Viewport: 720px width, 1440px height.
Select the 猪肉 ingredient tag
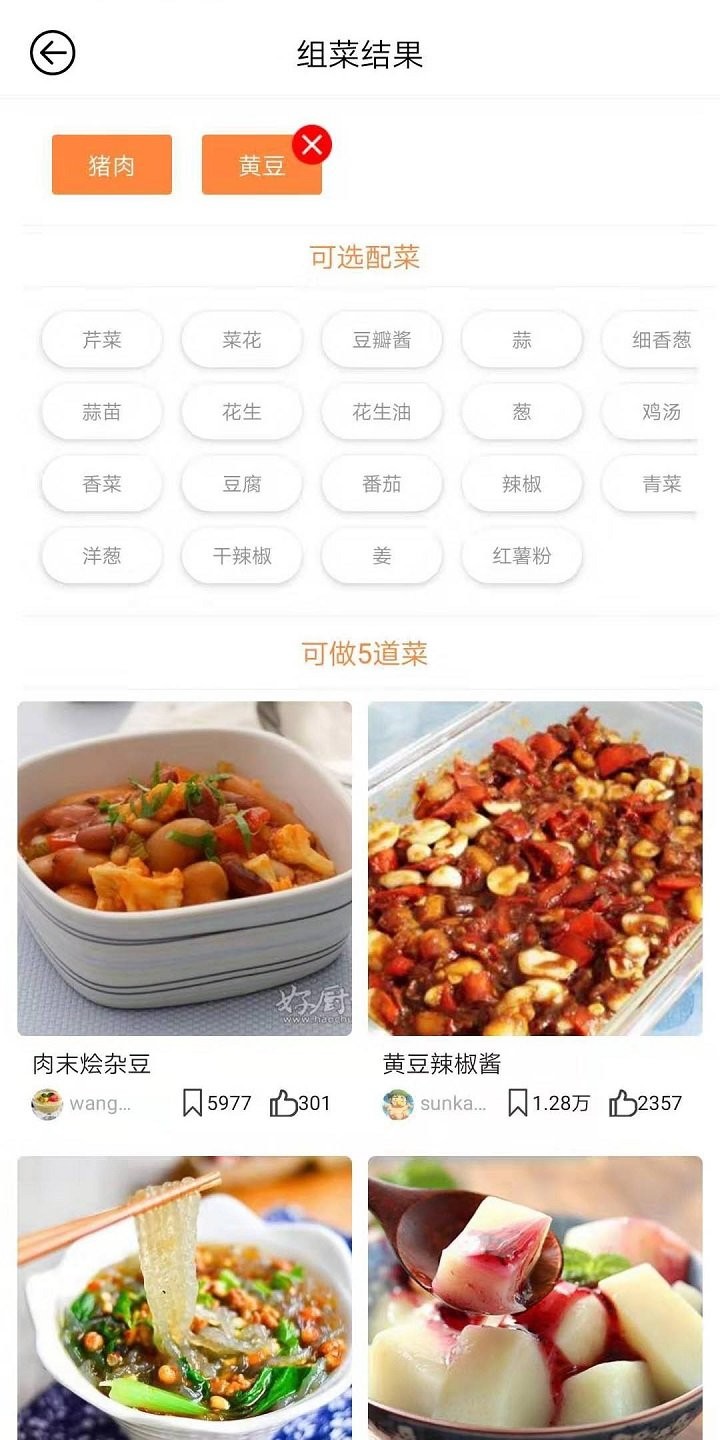pos(111,164)
